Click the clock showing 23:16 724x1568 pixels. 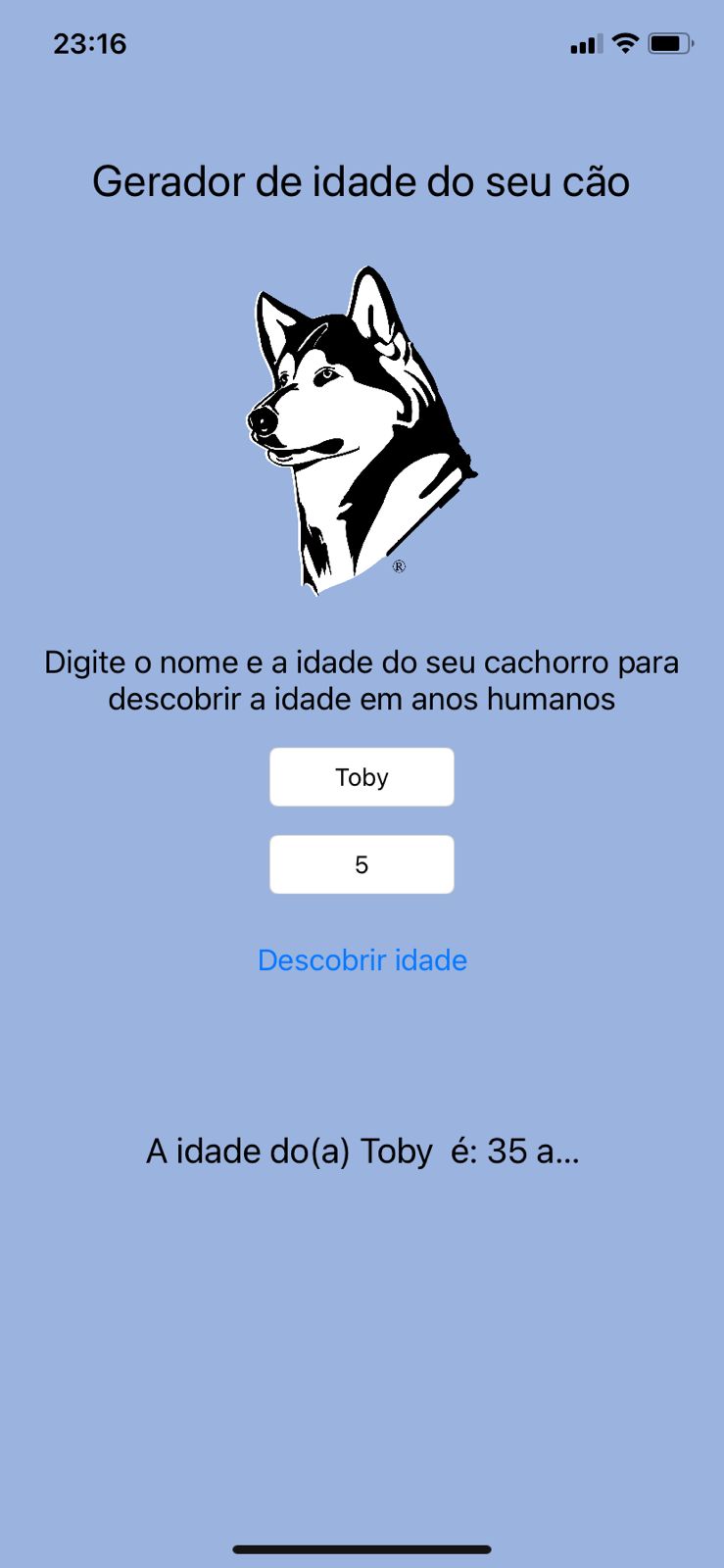[90, 44]
